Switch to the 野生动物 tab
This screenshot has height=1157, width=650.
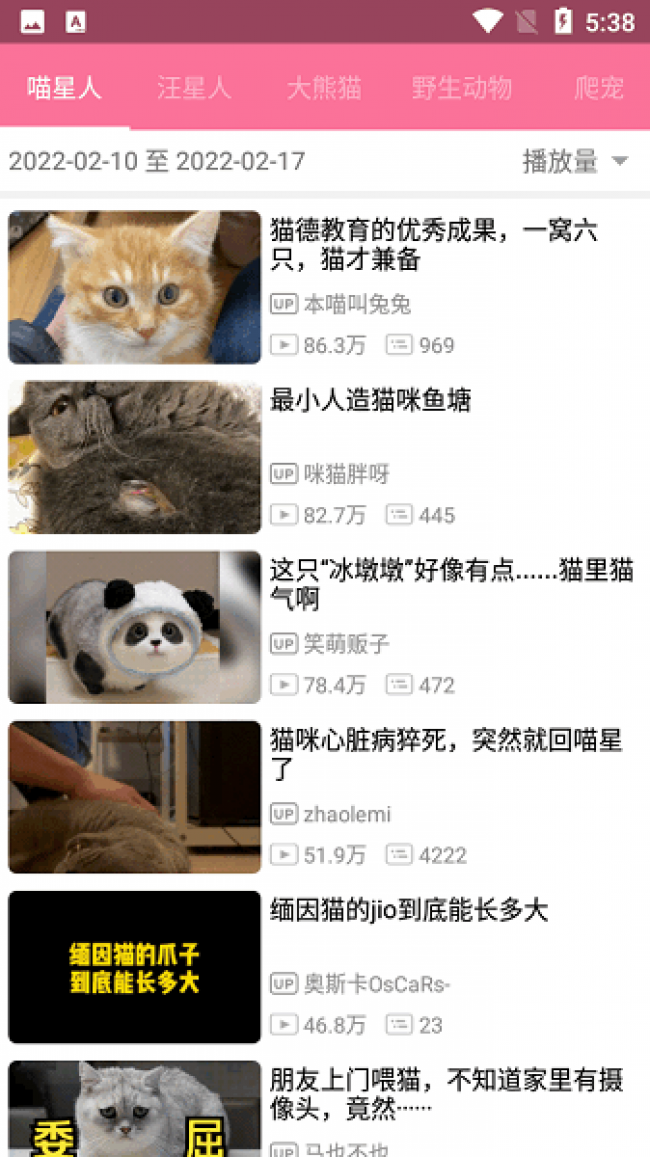(x=462, y=88)
